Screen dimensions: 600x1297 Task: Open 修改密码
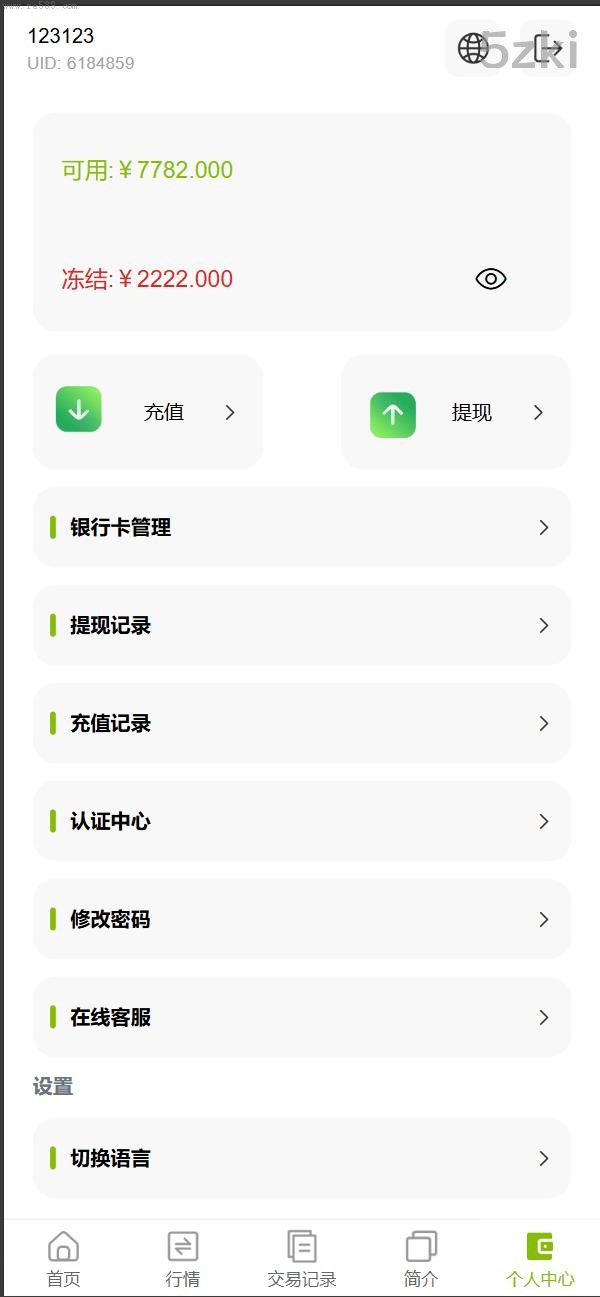(302, 919)
